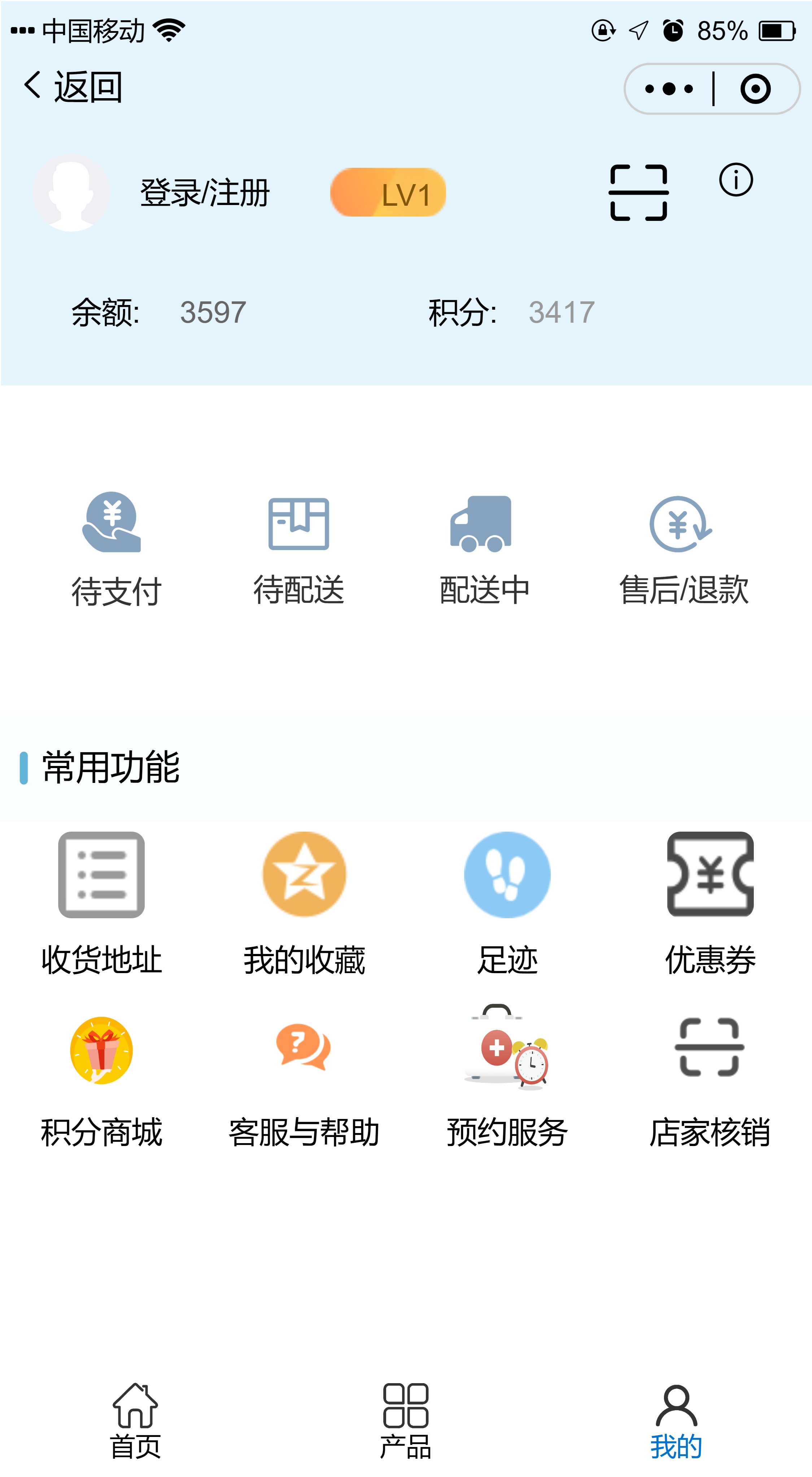
Task: Switch to the 产品 tab
Action: click(405, 1421)
